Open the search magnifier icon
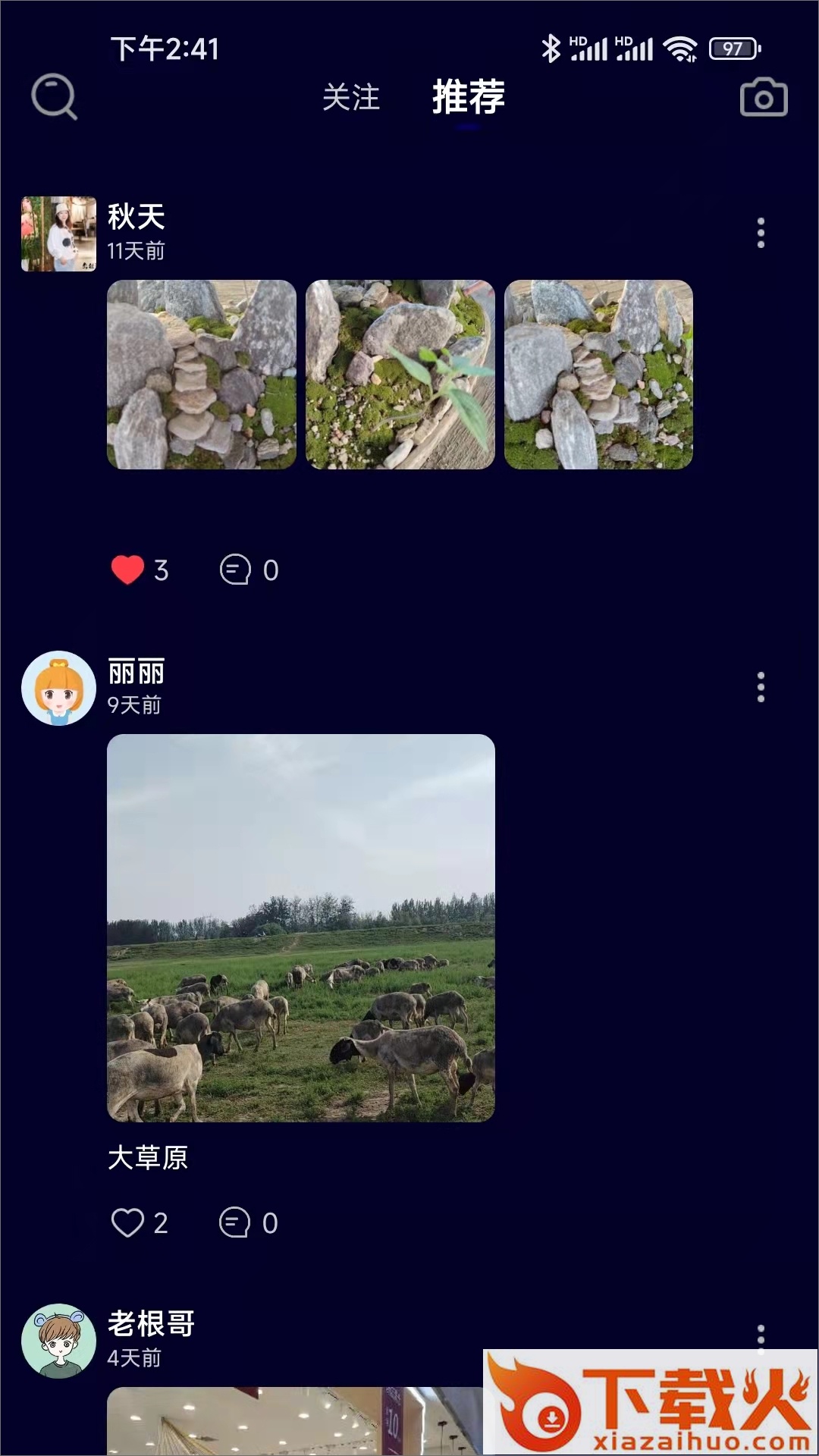The height and width of the screenshot is (1456, 819). (x=54, y=97)
